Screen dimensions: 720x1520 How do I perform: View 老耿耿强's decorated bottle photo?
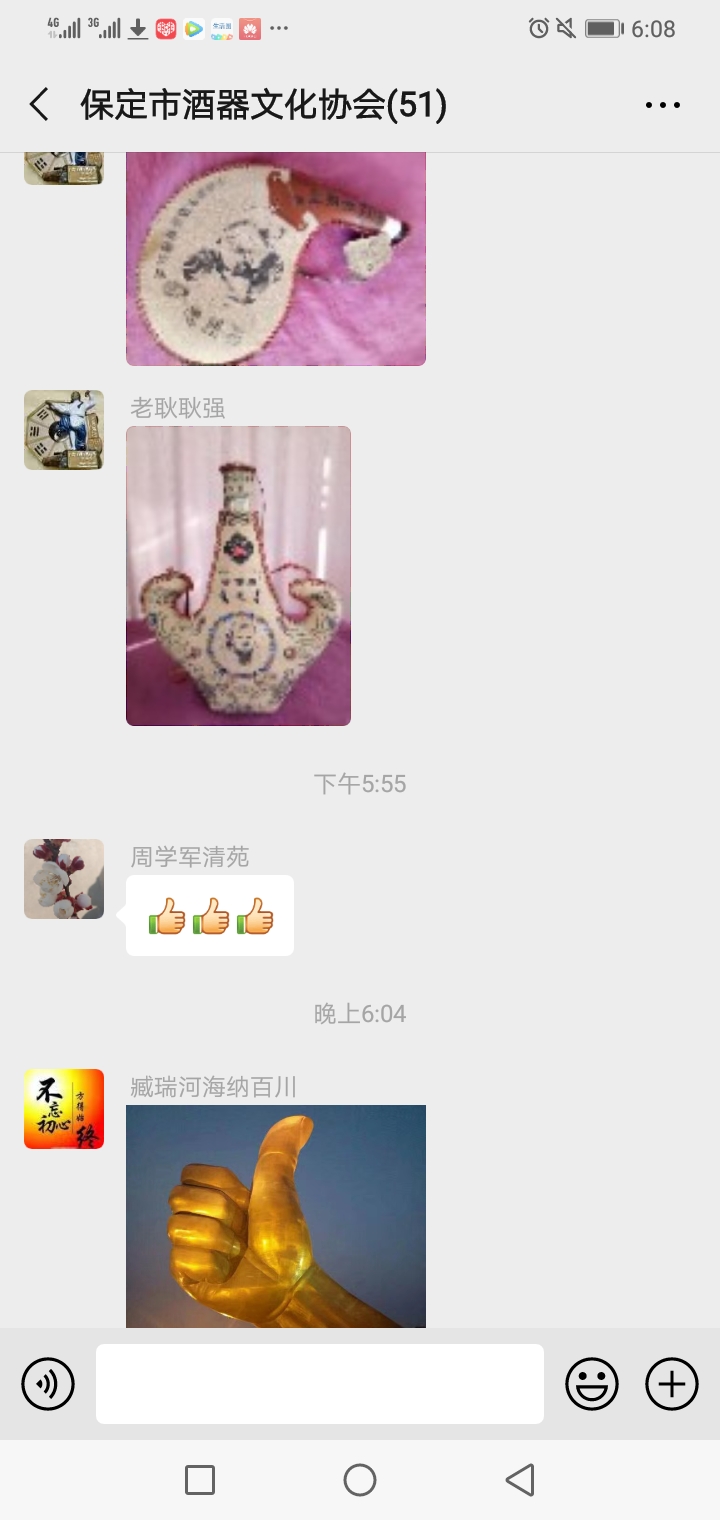(x=238, y=575)
